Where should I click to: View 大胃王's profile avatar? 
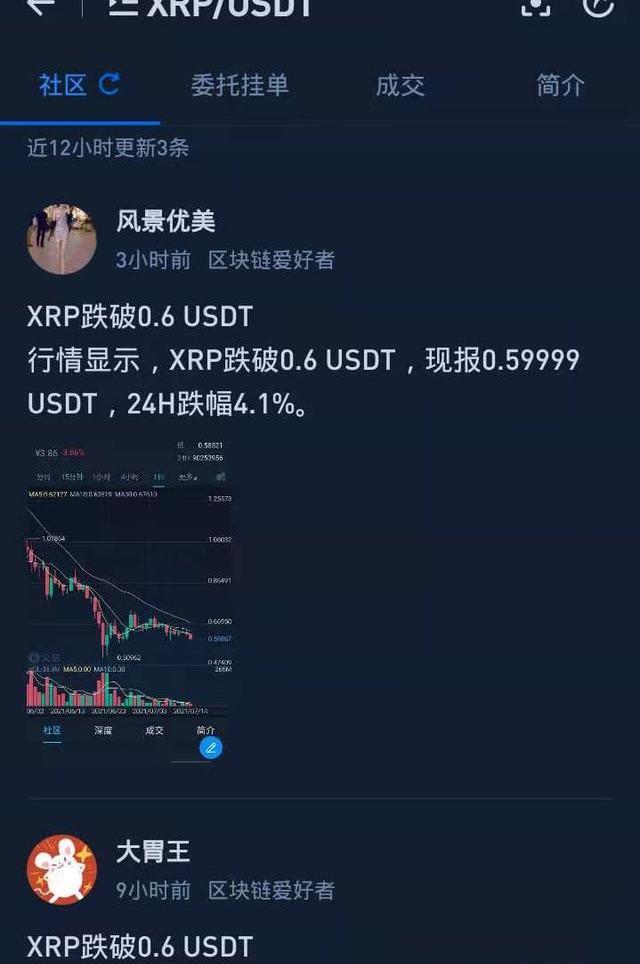62,870
